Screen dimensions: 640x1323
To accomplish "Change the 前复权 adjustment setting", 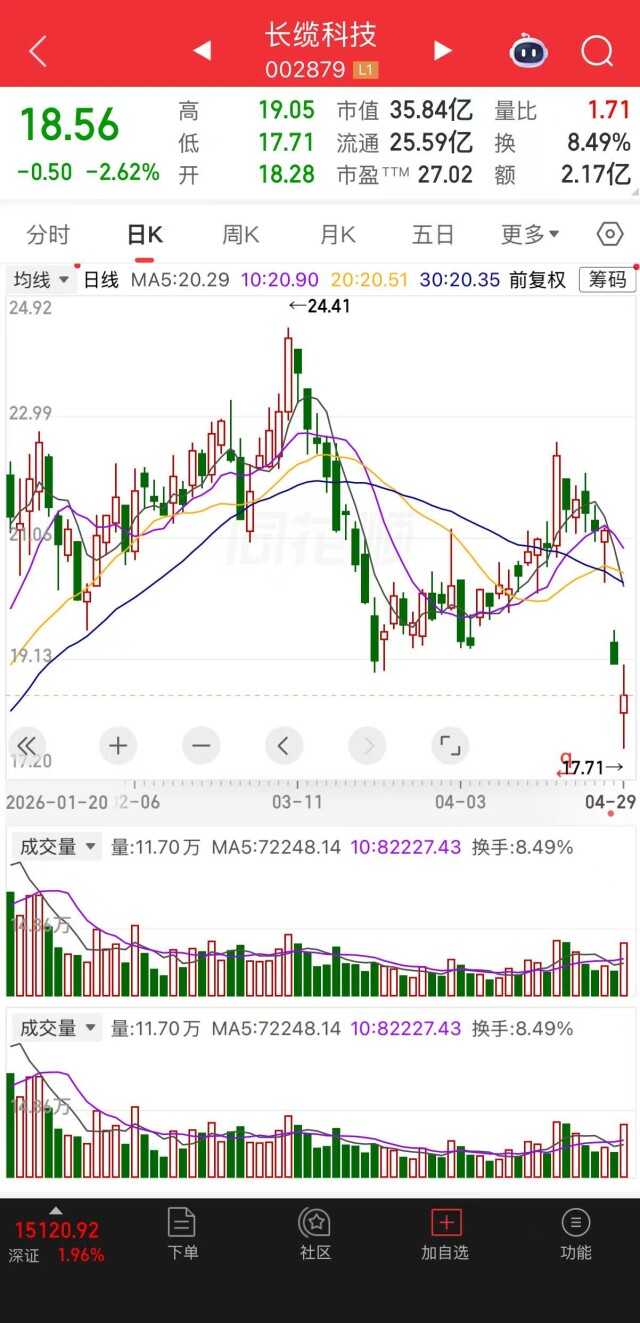I will pyautogui.click(x=537, y=280).
